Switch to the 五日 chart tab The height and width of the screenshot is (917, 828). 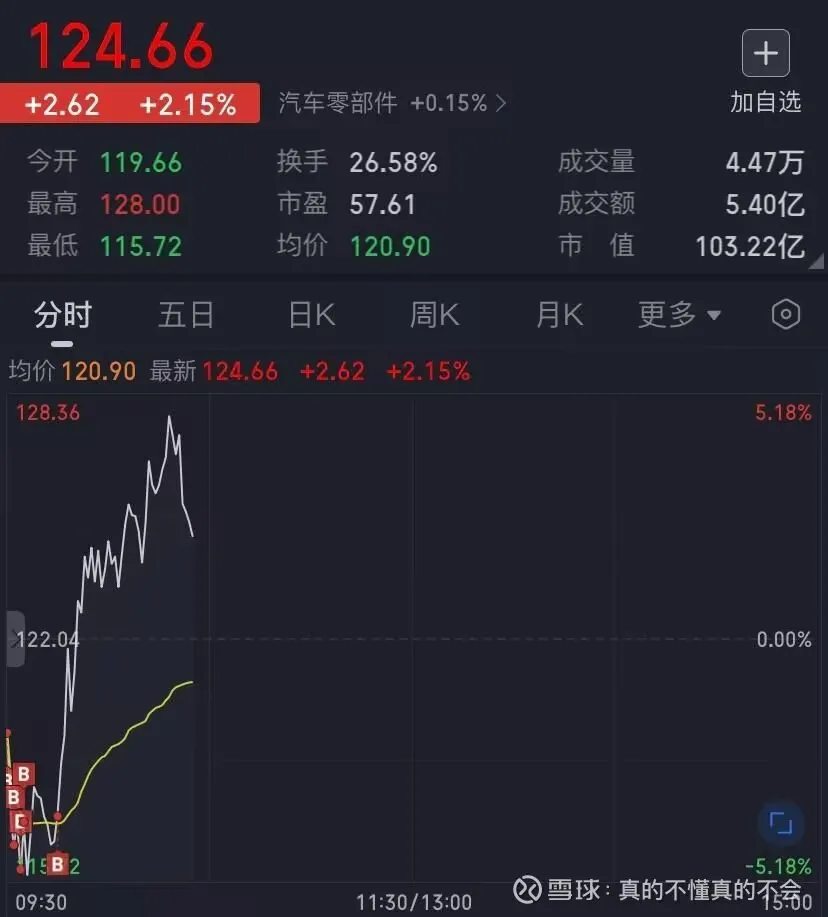pyautogui.click(x=186, y=316)
